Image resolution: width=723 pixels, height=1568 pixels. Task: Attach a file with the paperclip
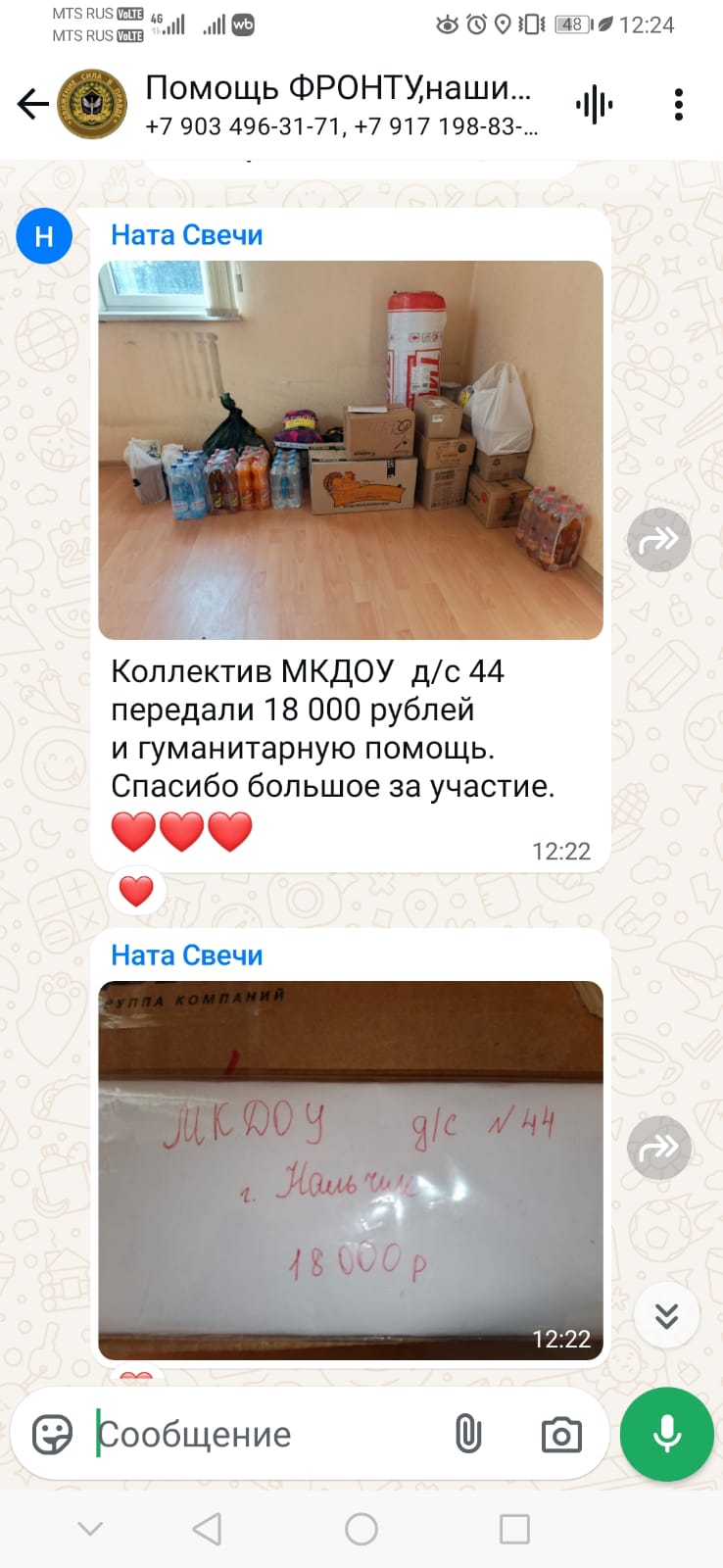468,1435
